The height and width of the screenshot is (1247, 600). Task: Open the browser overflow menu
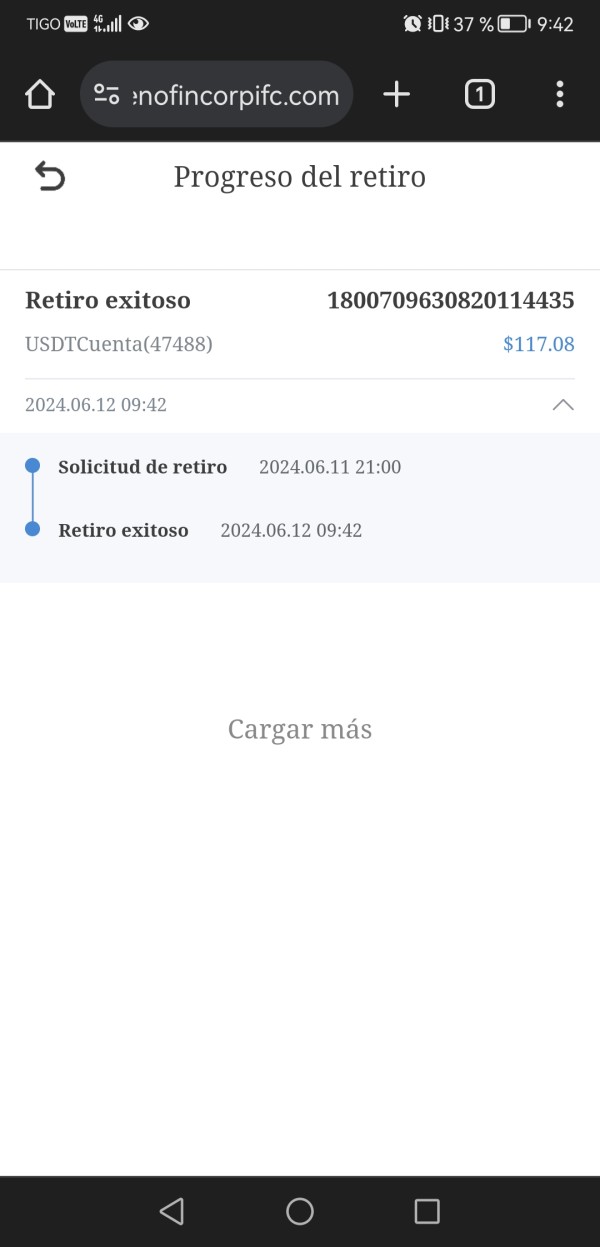(560, 95)
